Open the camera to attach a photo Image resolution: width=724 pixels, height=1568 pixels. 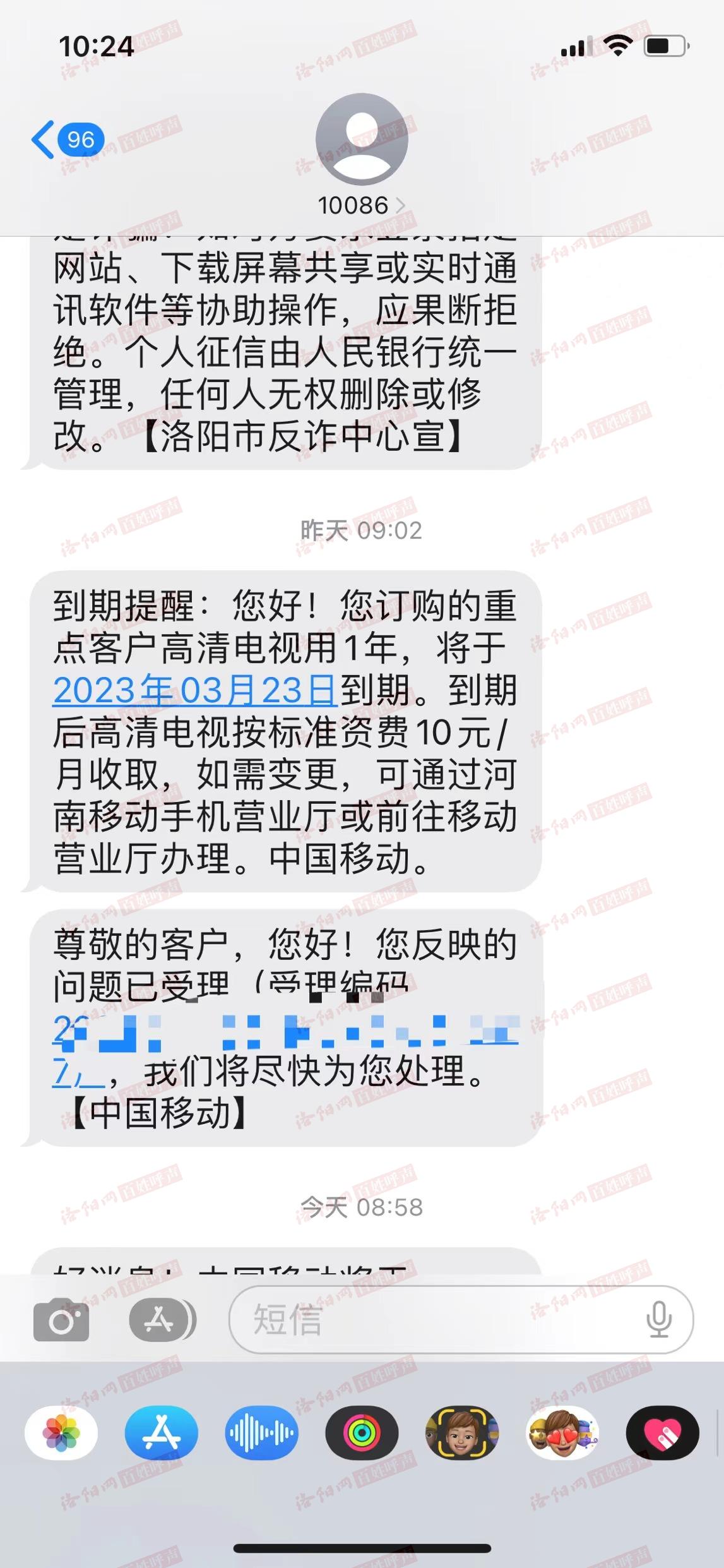point(61,1320)
